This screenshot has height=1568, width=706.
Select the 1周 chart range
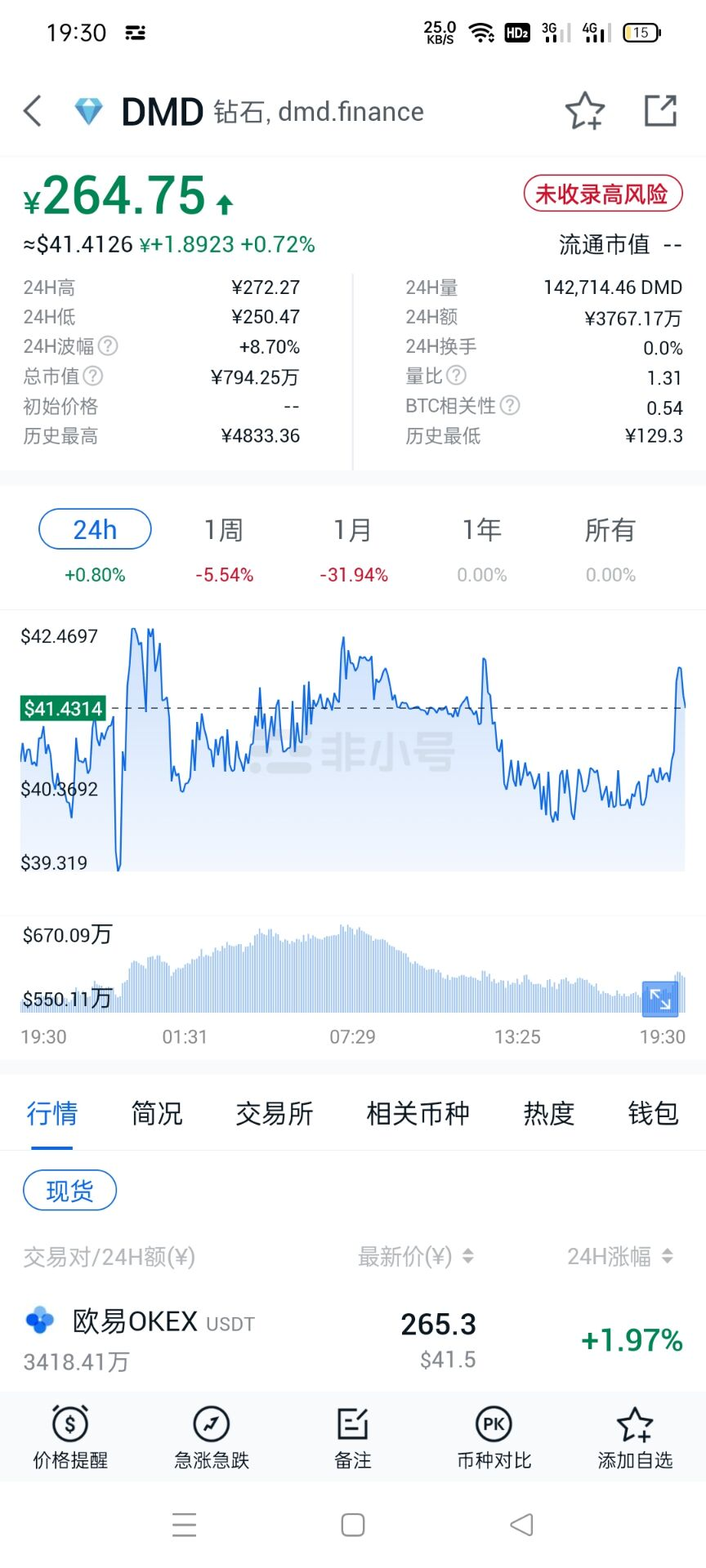click(x=224, y=531)
